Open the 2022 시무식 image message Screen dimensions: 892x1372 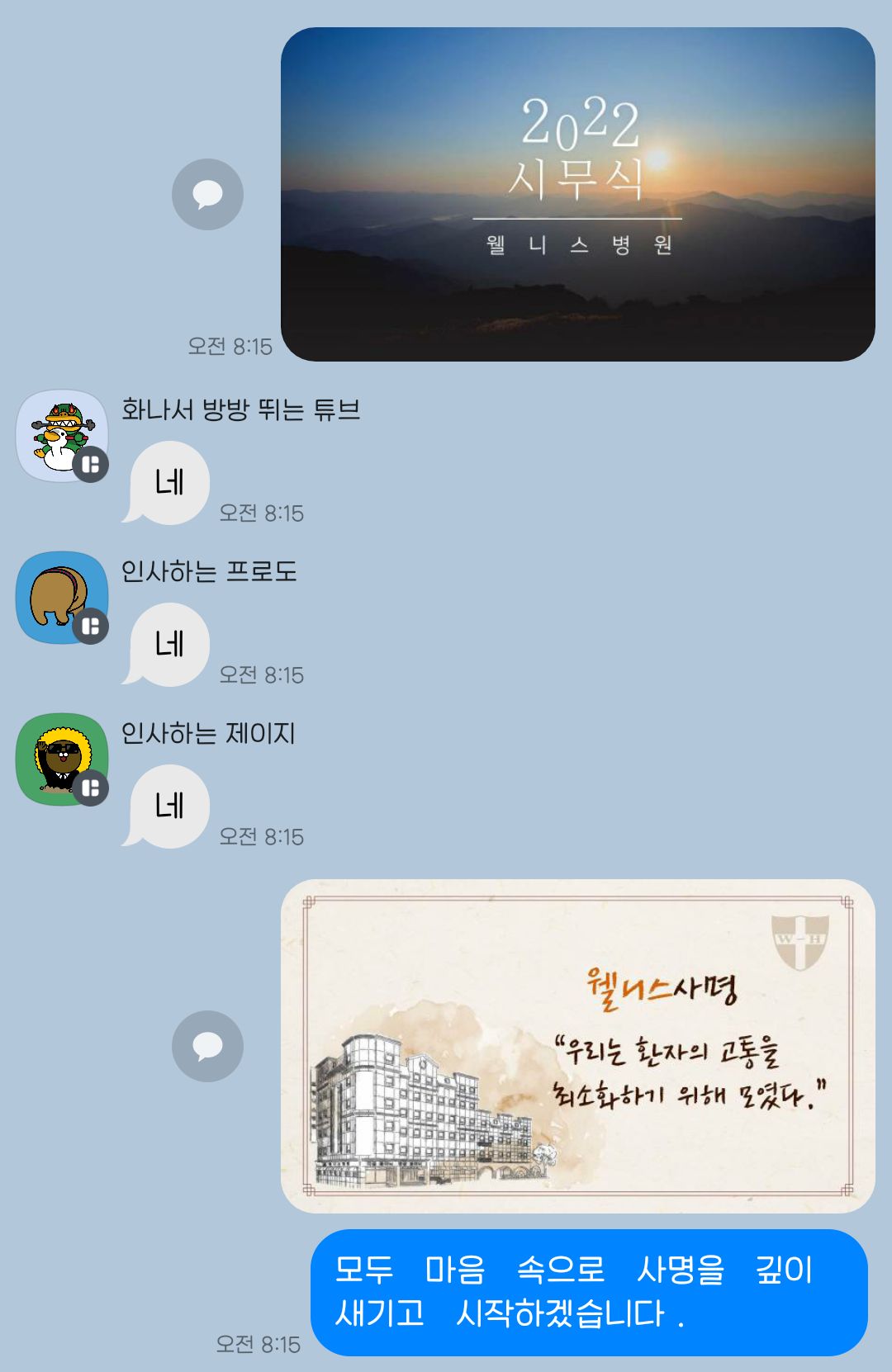(x=577, y=194)
